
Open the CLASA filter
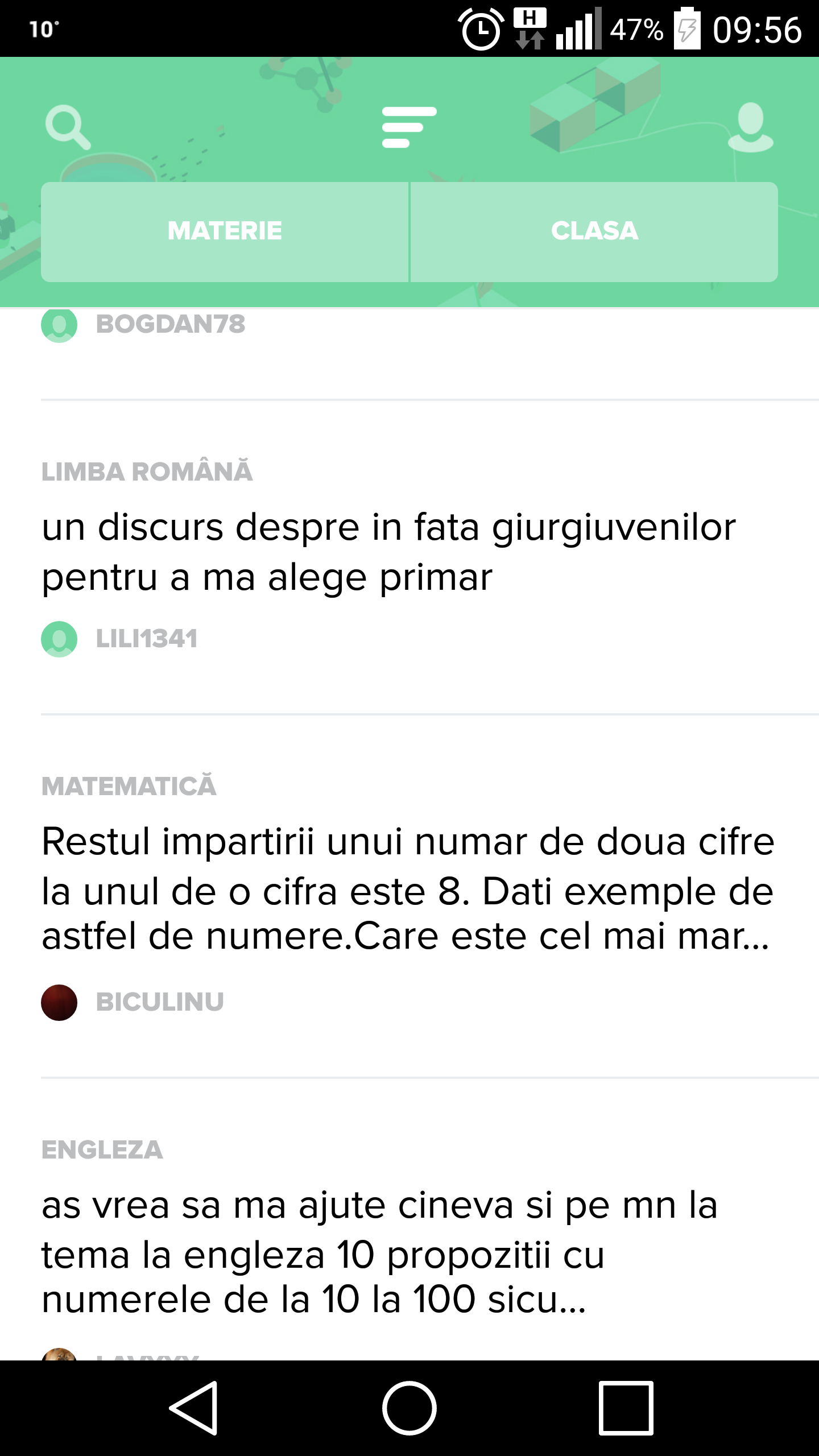pos(594,231)
